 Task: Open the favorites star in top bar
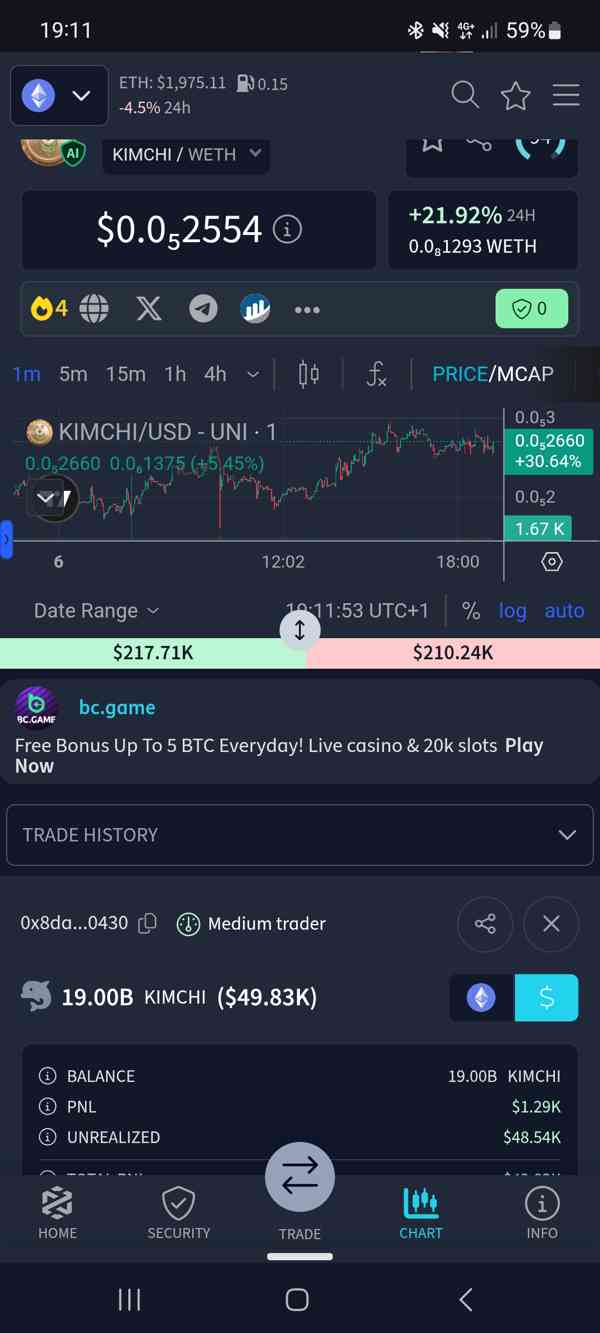[x=516, y=96]
